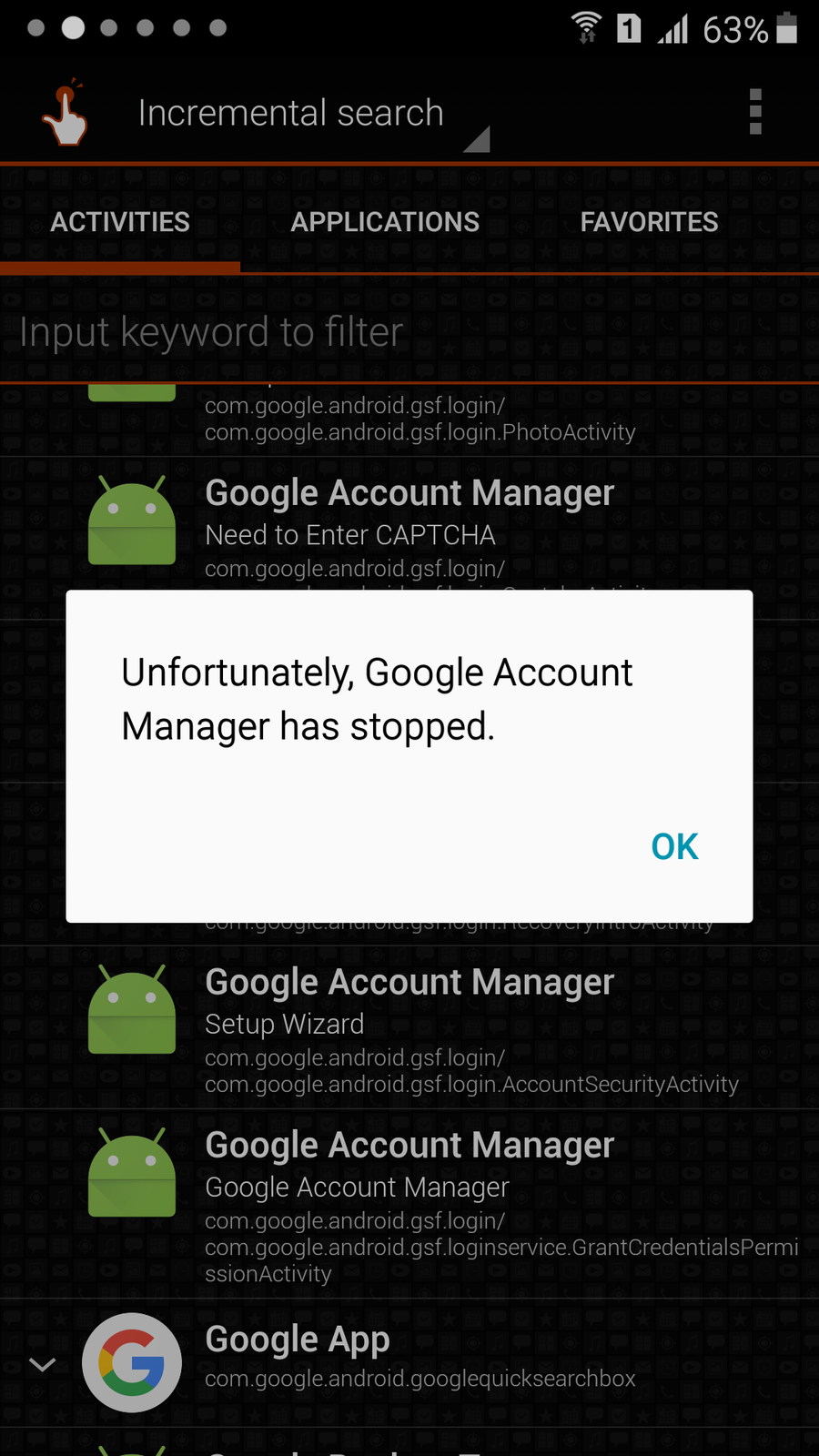Expand the Google App activity list

pyautogui.click(x=42, y=1364)
